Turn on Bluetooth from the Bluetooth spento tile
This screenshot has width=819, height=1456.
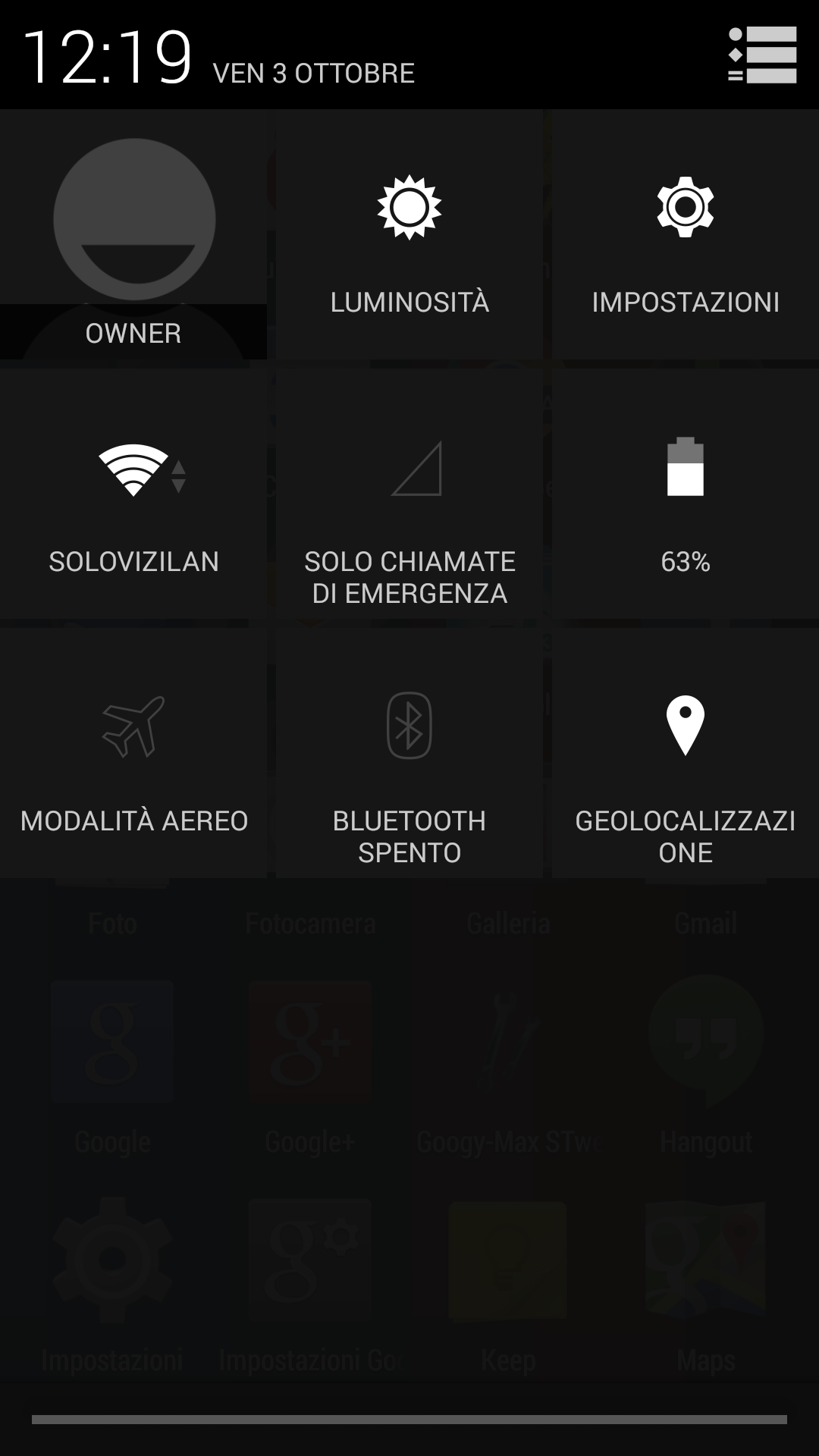tap(409, 753)
